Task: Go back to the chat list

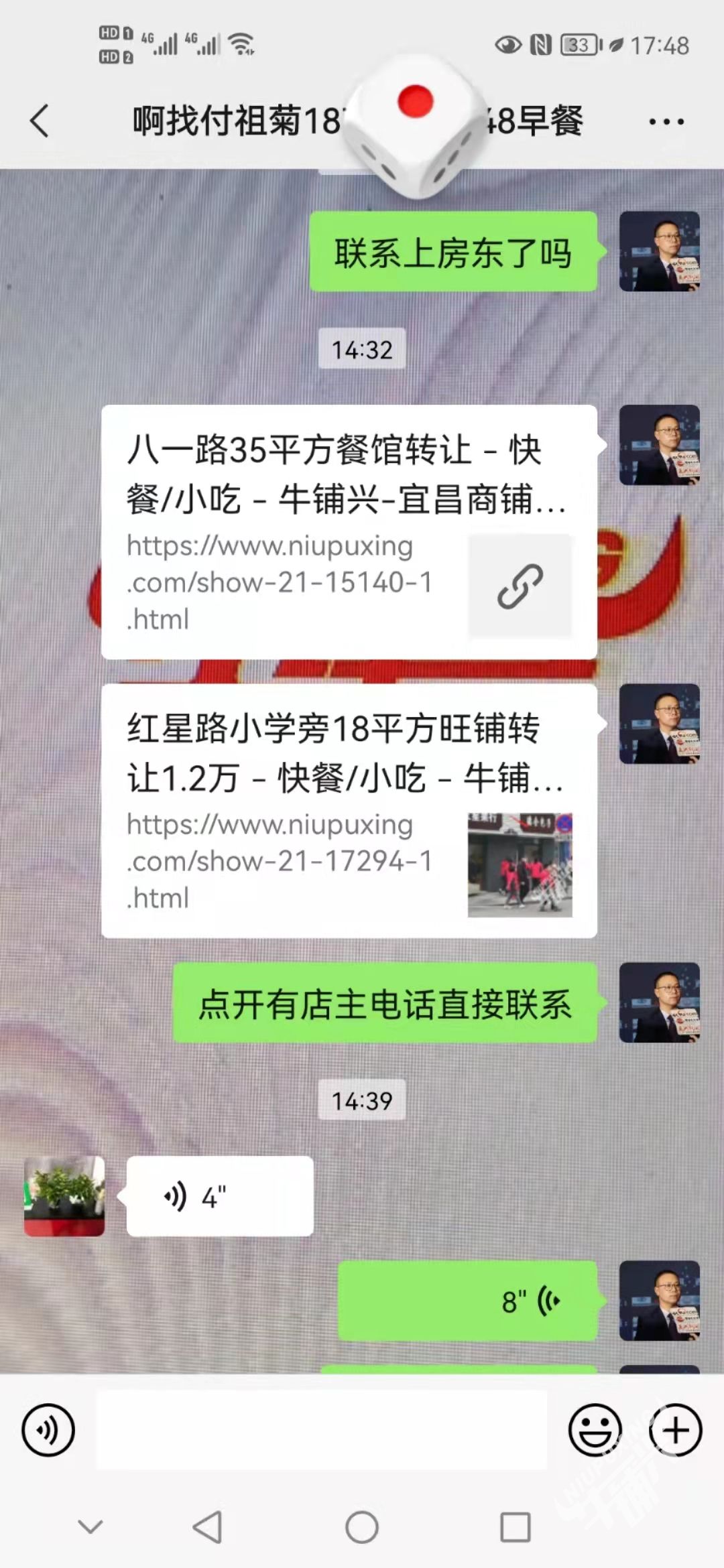Action: tap(40, 121)
